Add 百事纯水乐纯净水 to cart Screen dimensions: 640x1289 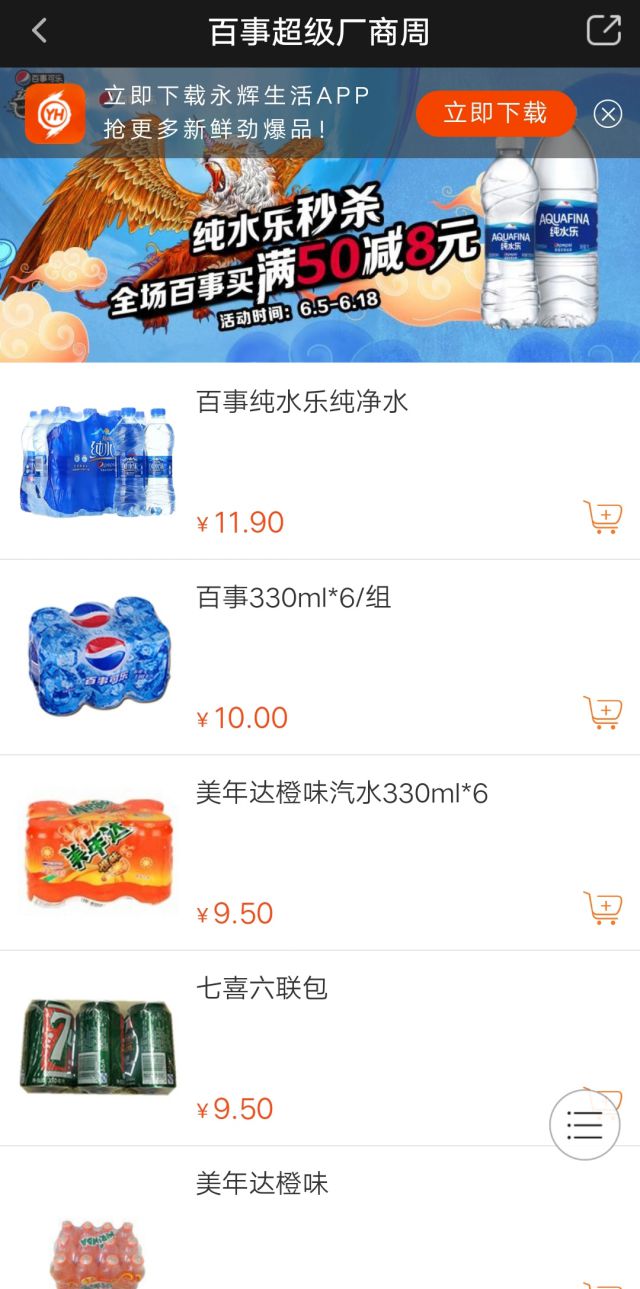point(602,517)
